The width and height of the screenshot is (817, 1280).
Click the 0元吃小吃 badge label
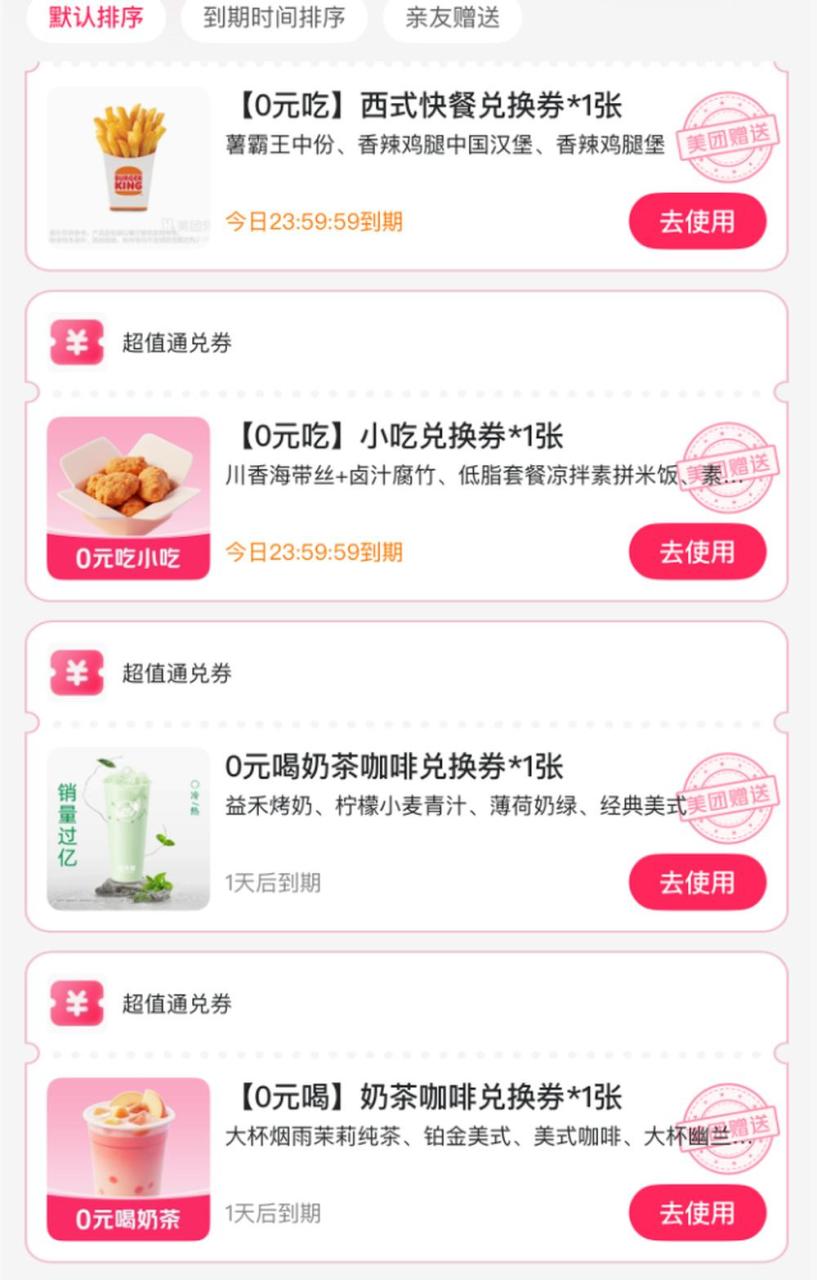click(x=129, y=555)
